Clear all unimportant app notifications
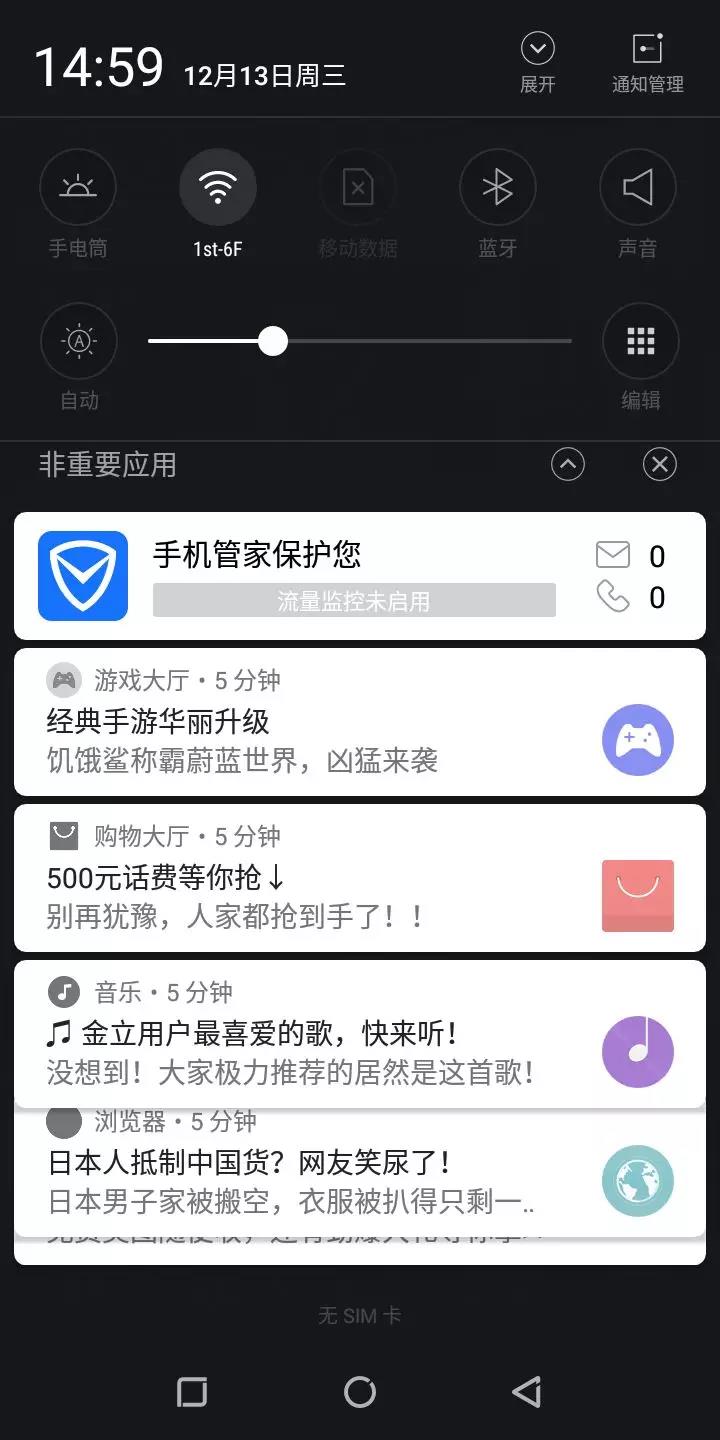Viewport: 720px width, 1440px height. (x=659, y=464)
